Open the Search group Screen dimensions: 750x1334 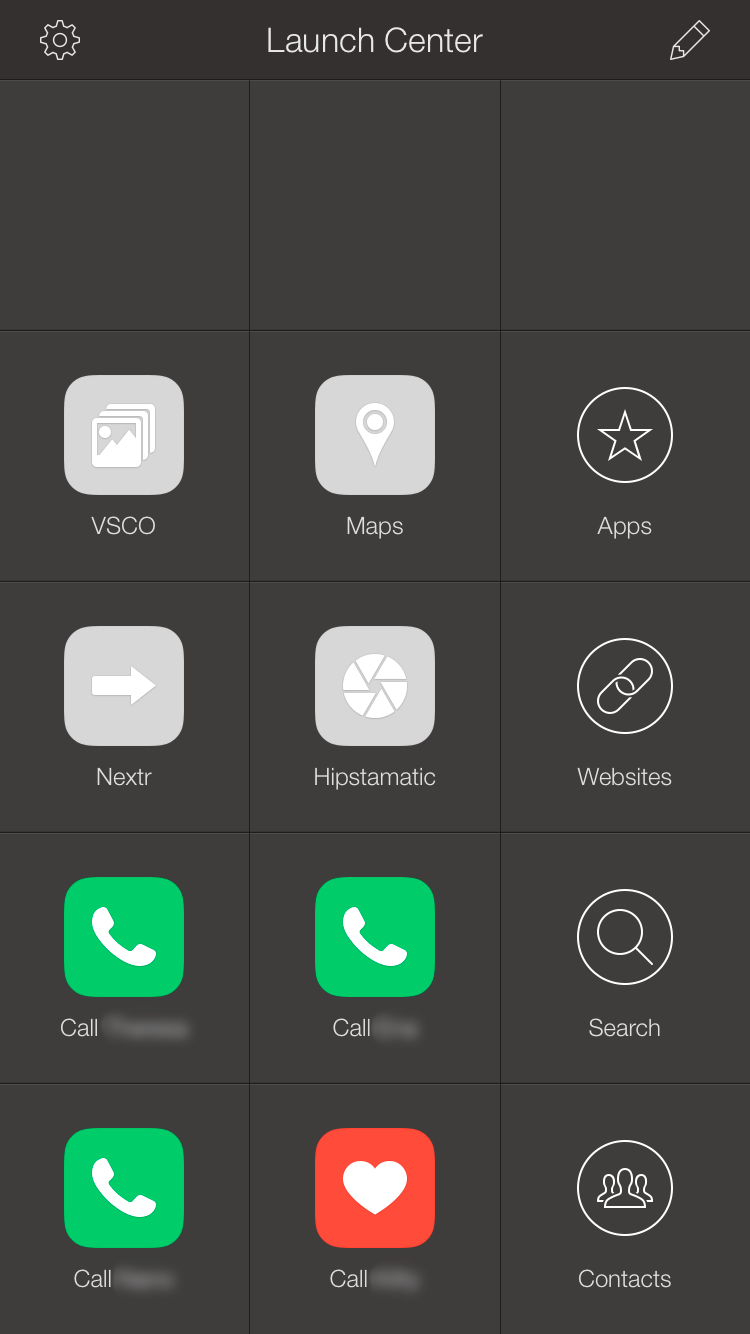(x=625, y=937)
